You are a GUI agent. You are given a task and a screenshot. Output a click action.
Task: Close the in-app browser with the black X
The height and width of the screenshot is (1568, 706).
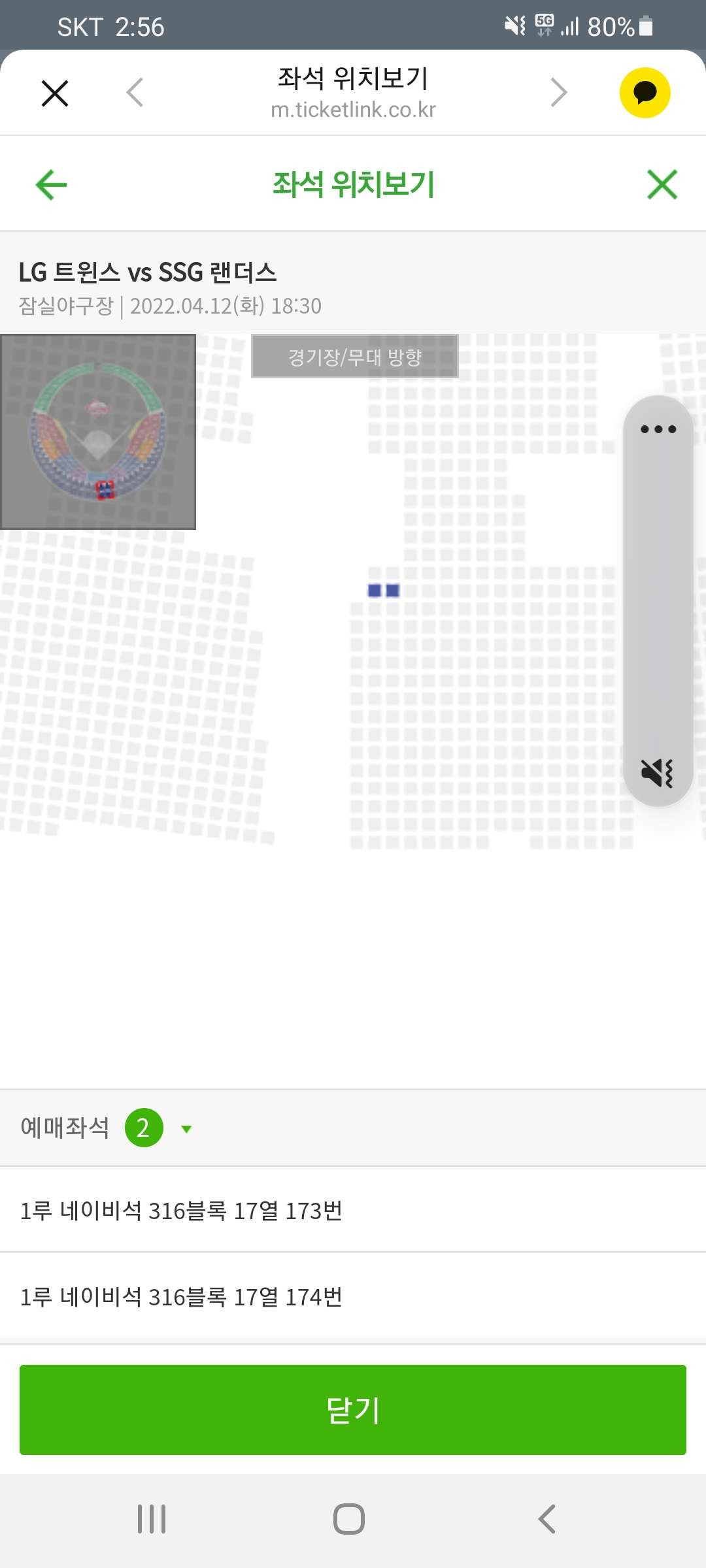coord(55,93)
